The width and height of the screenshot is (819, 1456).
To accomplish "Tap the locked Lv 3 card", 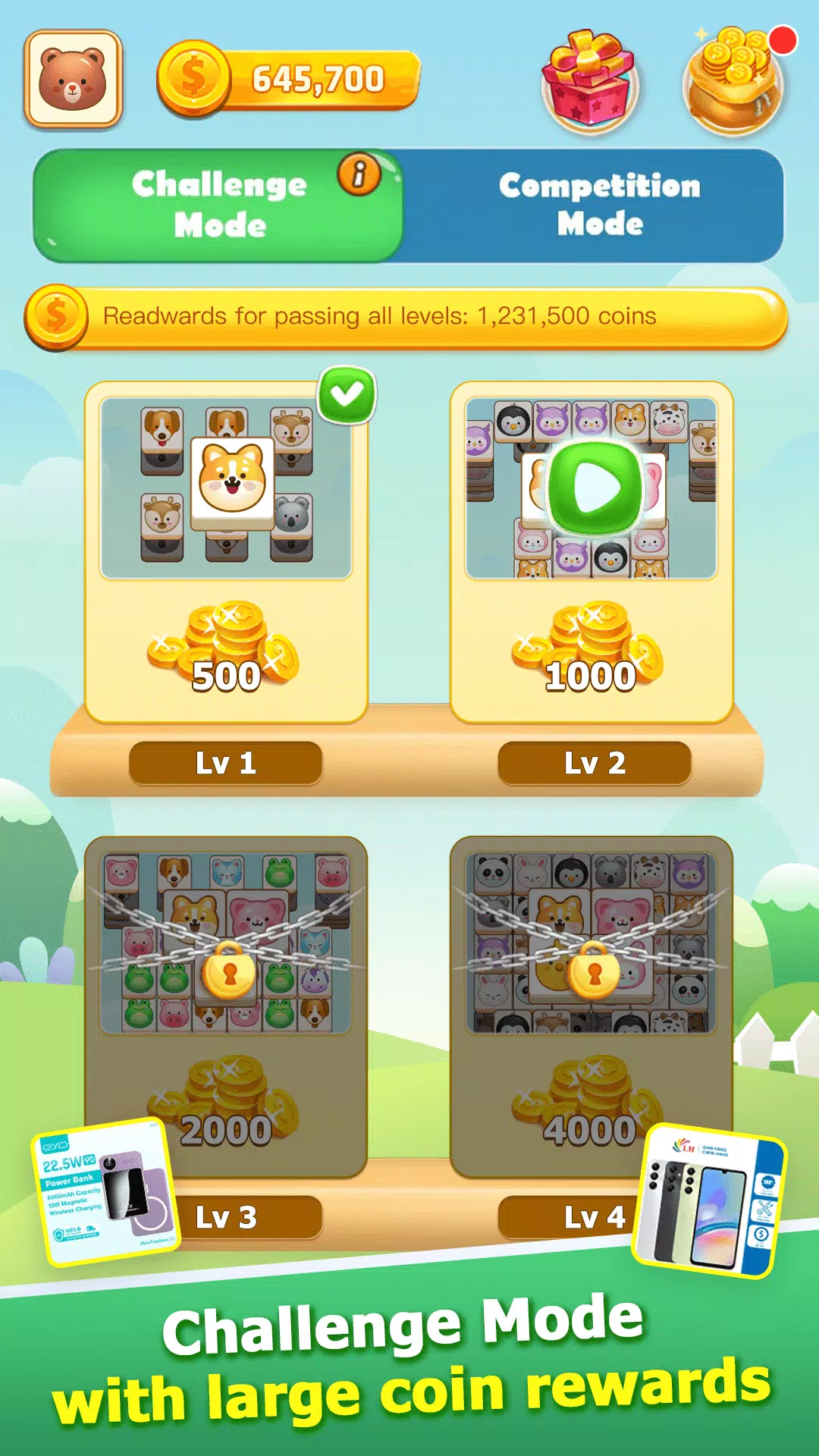I will [x=226, y=1007].
